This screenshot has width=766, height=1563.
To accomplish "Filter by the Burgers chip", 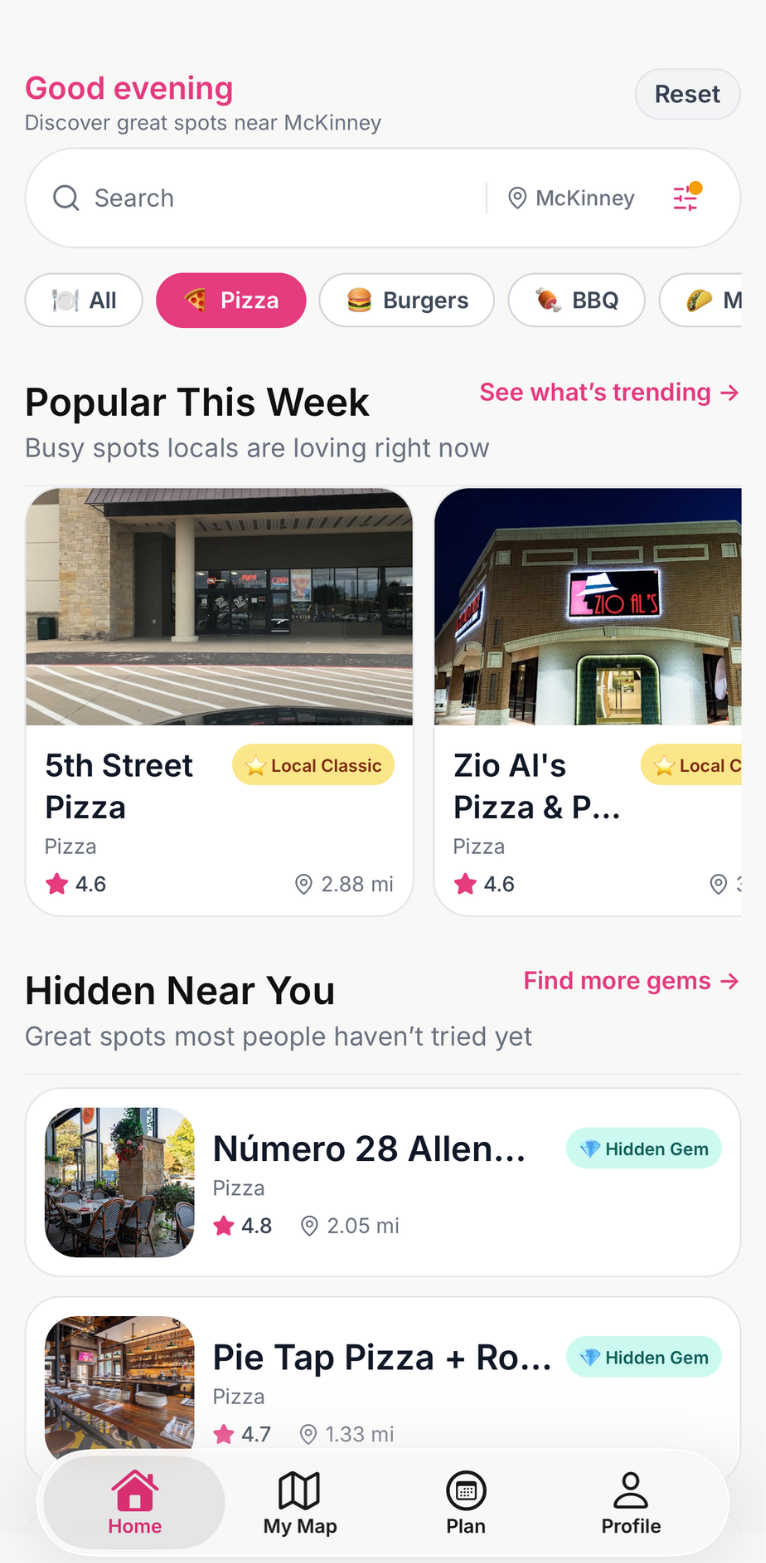I will [406, 300].
